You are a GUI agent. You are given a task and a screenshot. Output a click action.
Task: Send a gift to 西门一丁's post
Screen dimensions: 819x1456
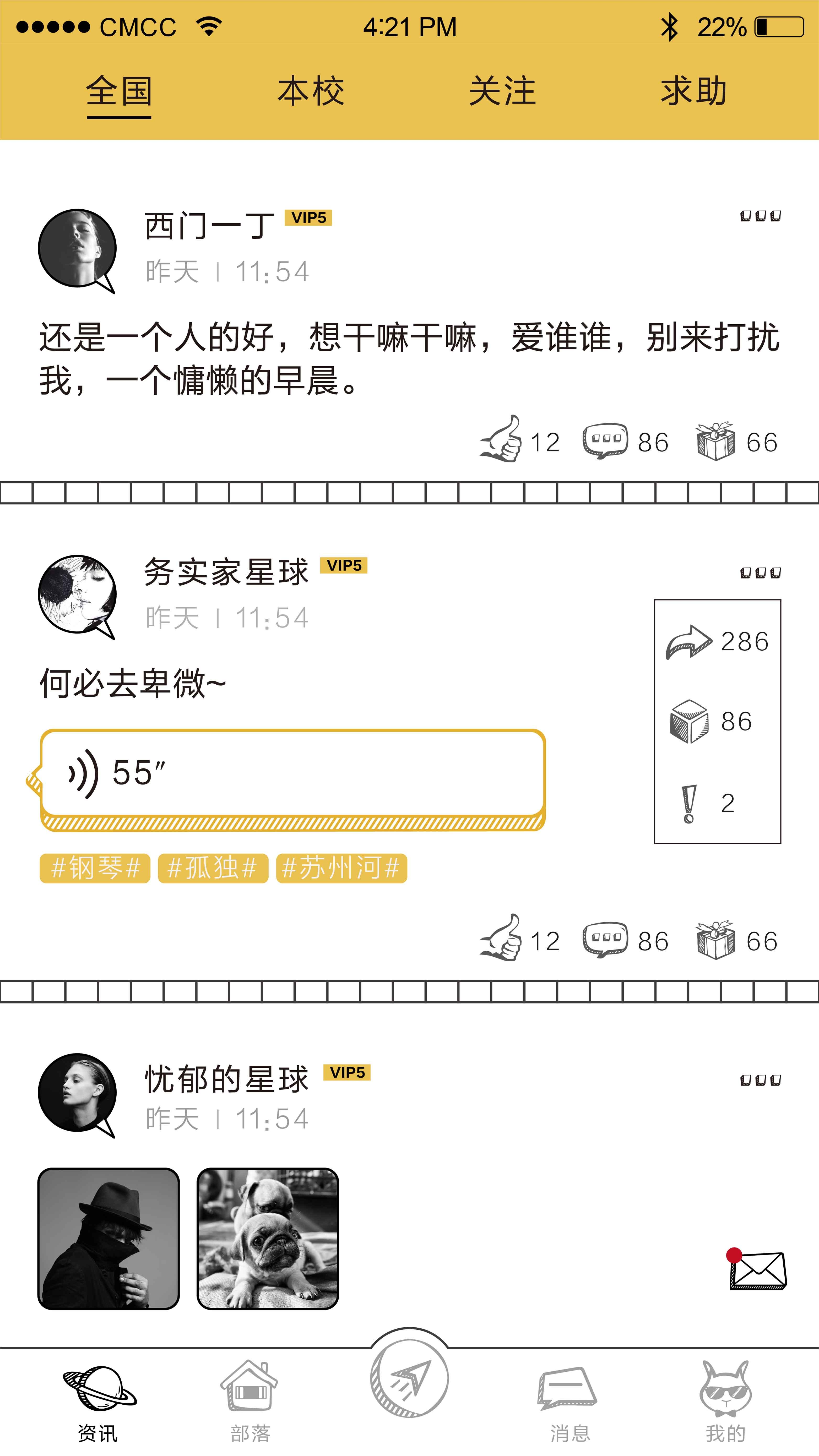point(715,440)
